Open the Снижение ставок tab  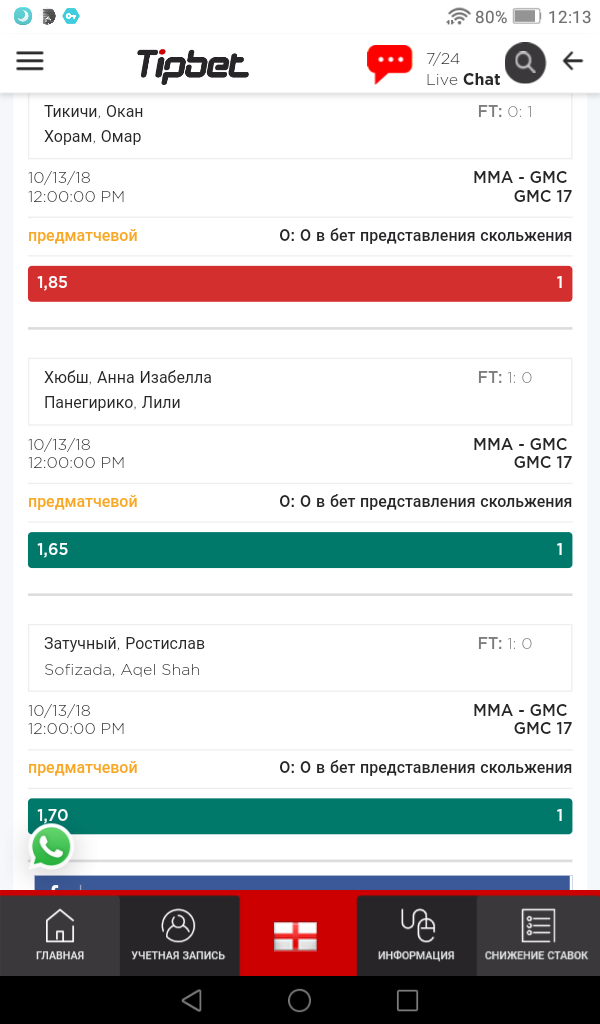point(537,935)
